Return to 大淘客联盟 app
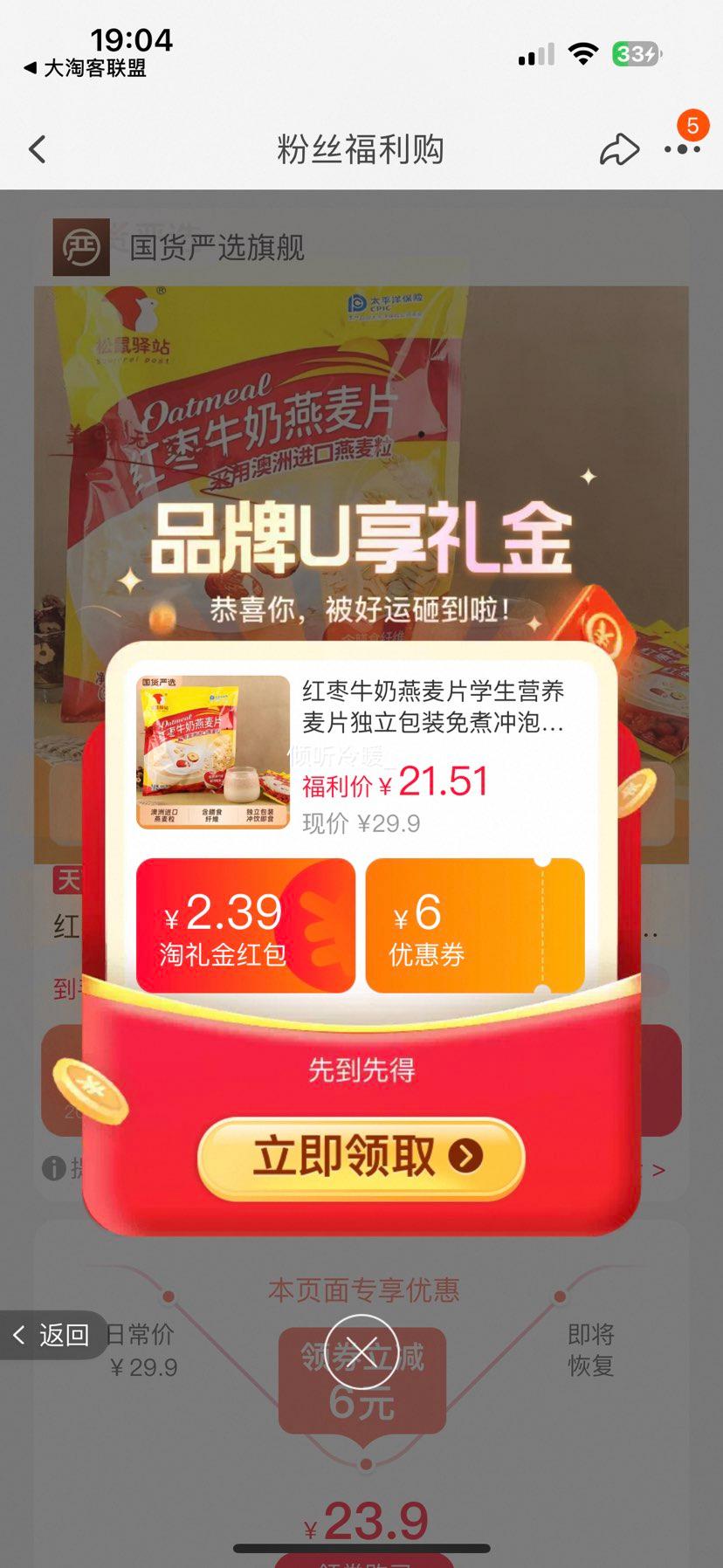This screenshot has height=1568, width=723. click(86, 68)
